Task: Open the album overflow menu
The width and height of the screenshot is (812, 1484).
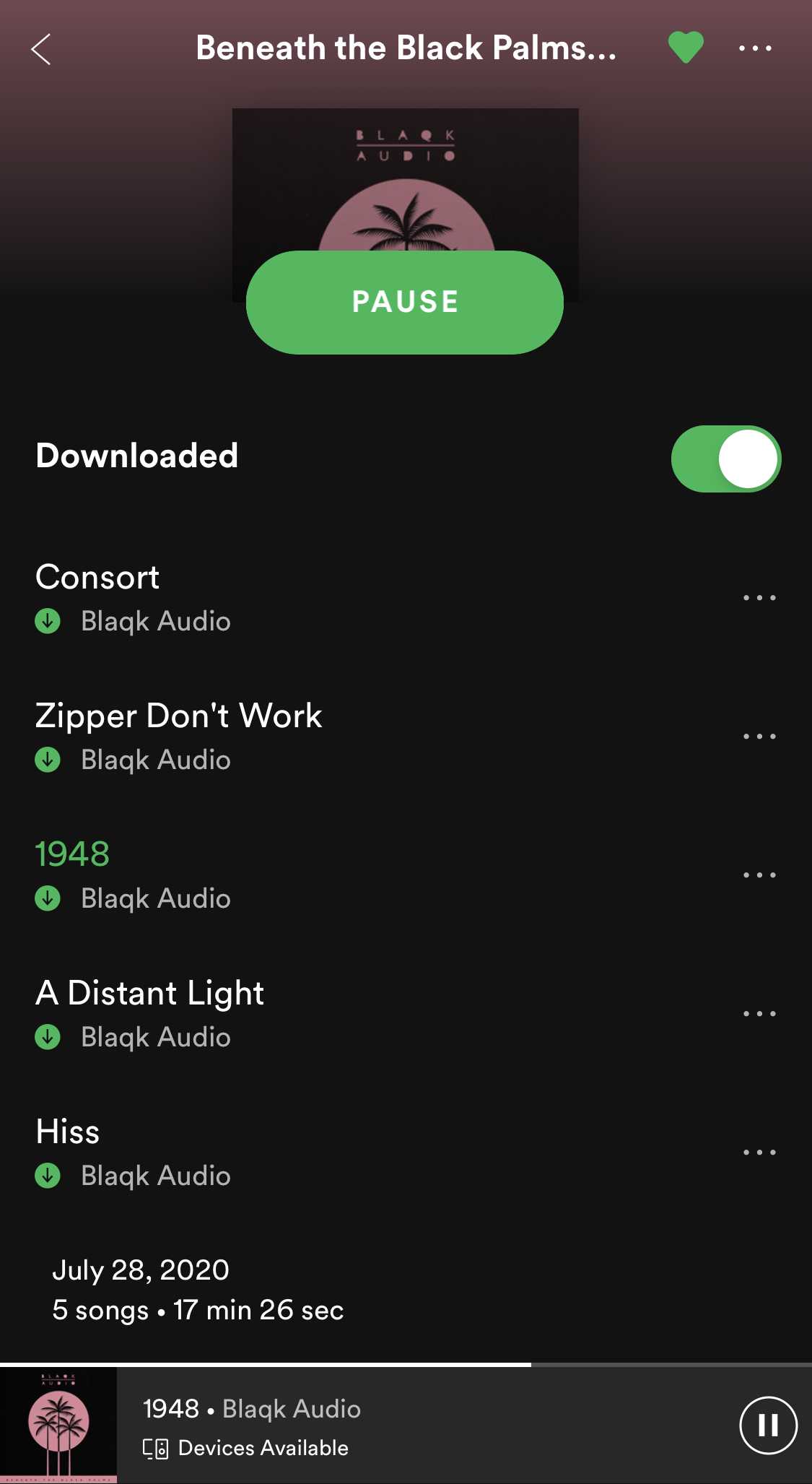Action: pos(755,48)
